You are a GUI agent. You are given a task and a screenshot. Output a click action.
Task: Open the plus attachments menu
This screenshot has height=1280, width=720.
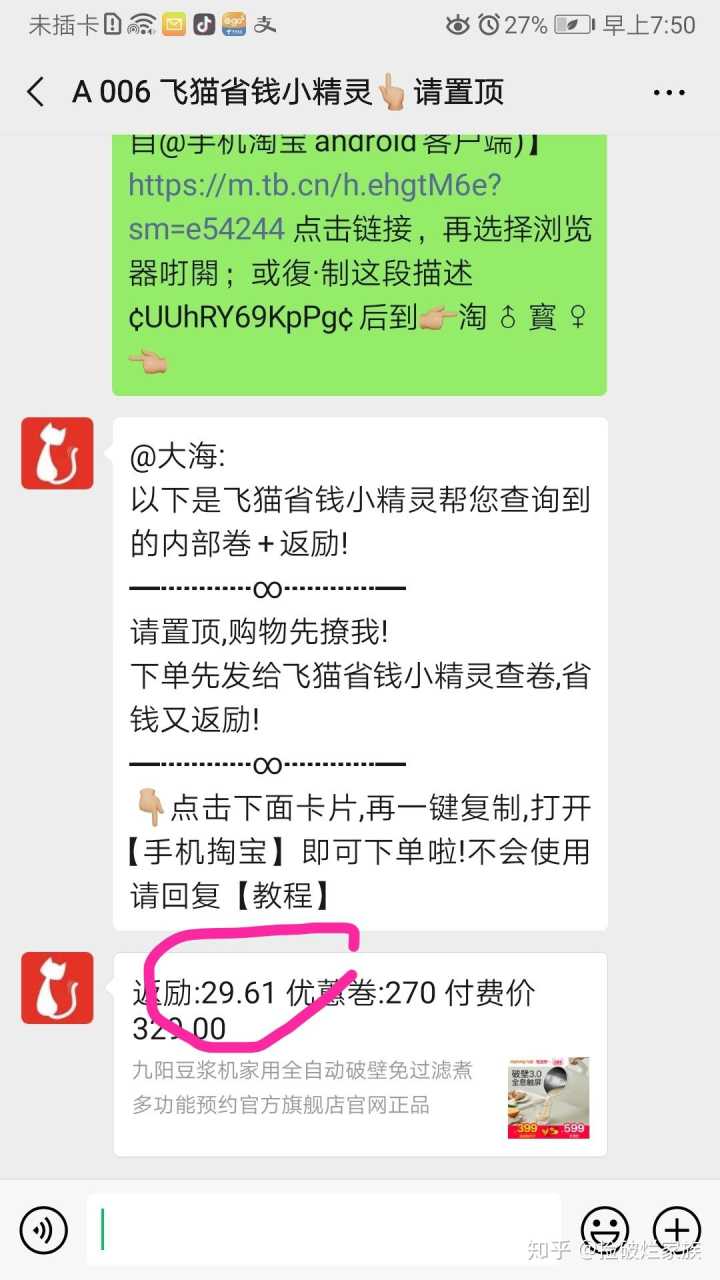(x=677, y=1229)
